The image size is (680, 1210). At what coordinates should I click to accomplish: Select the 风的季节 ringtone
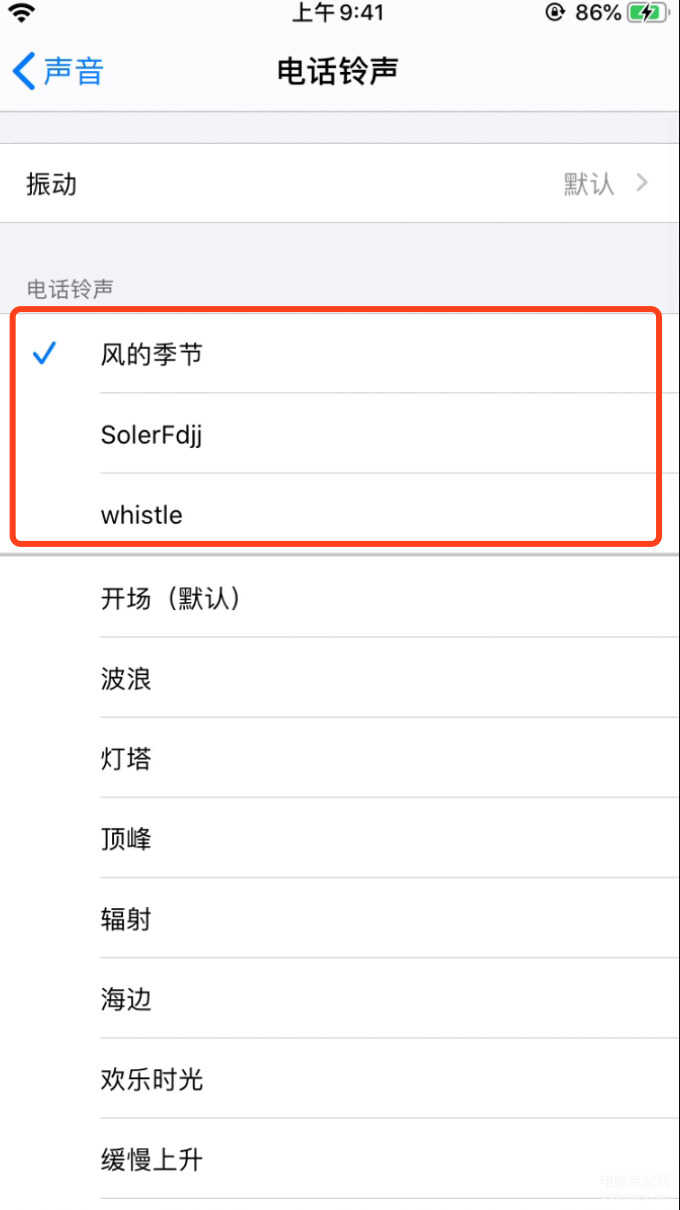click(340, 353)
